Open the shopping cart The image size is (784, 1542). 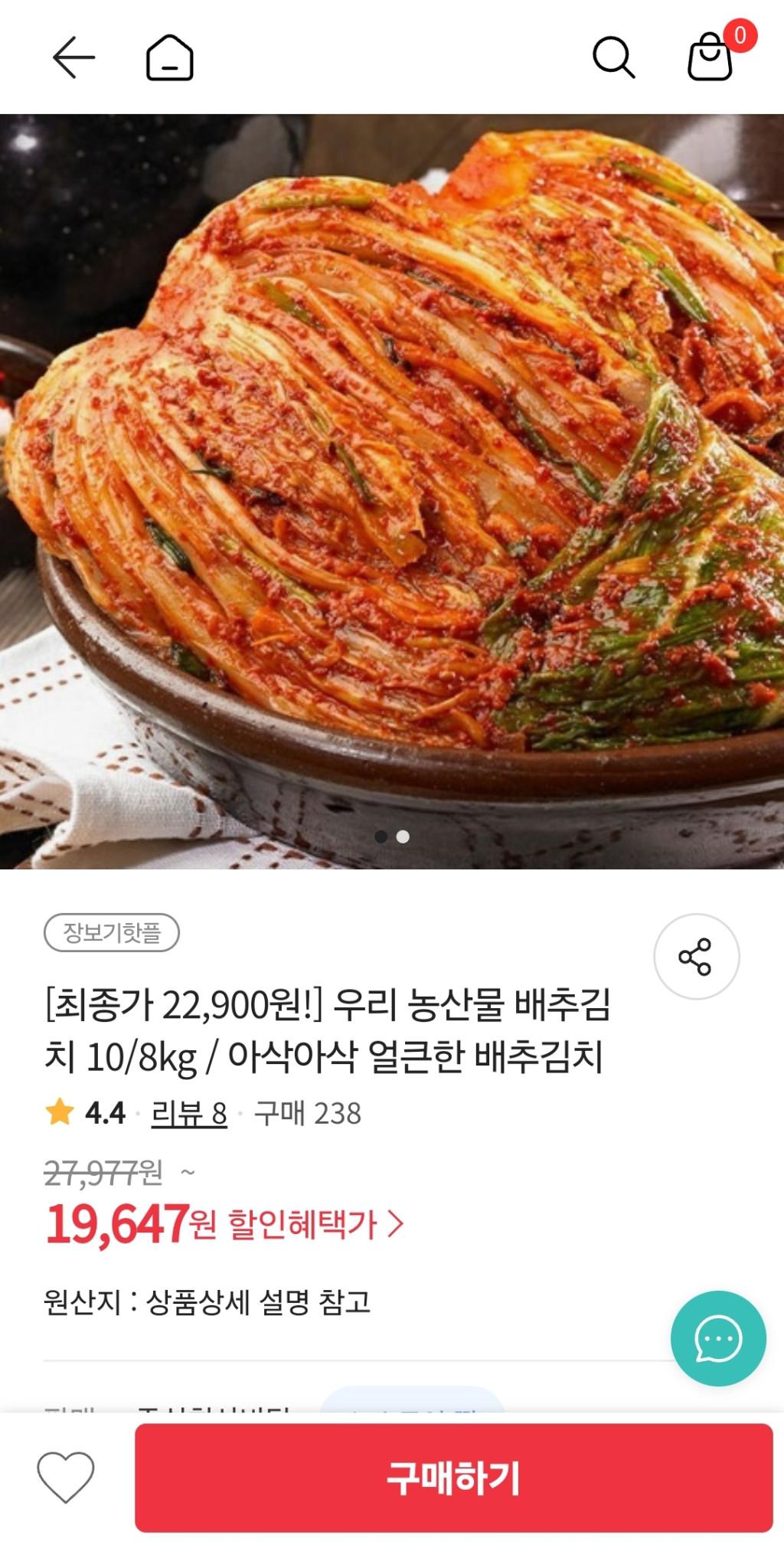[x=711, y=57]
